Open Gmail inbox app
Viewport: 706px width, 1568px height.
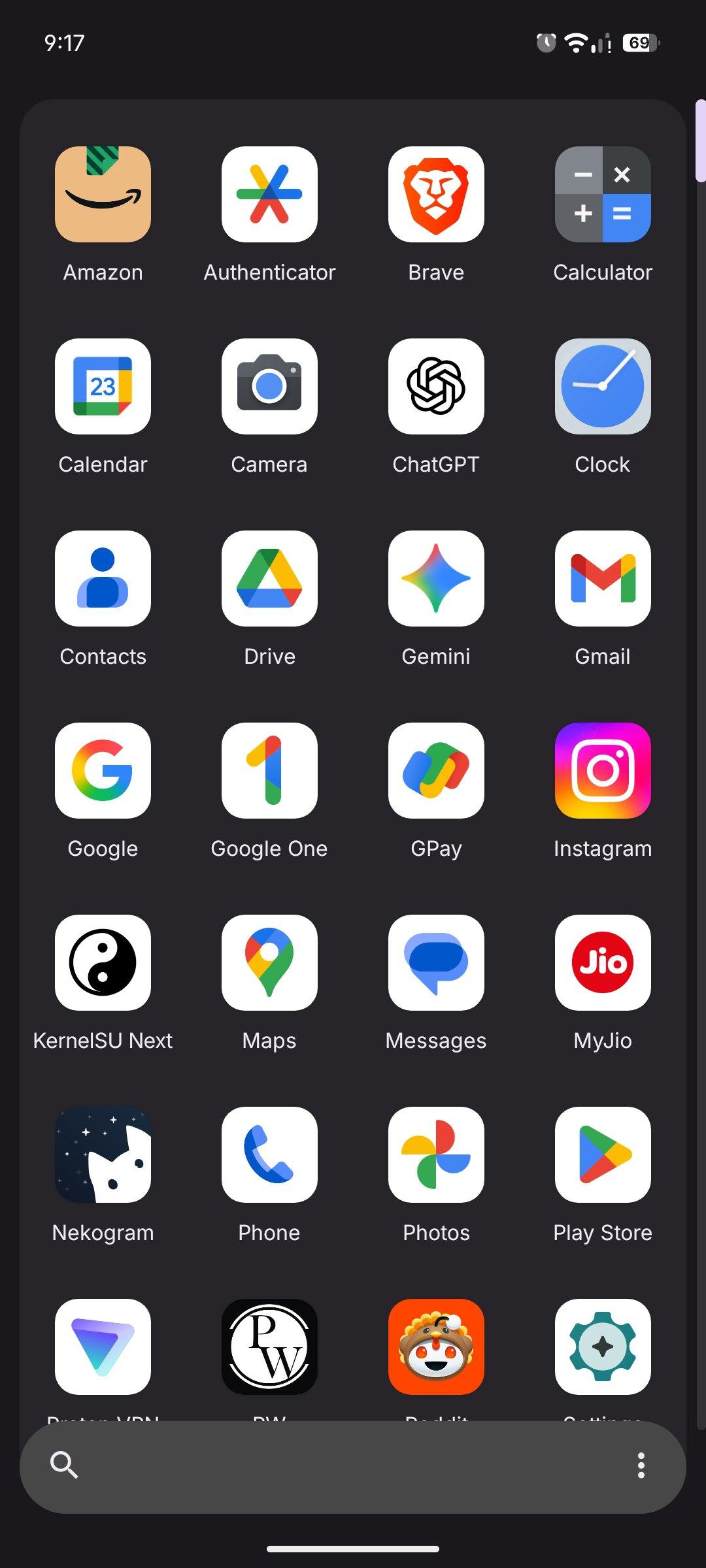coord(603,579)
